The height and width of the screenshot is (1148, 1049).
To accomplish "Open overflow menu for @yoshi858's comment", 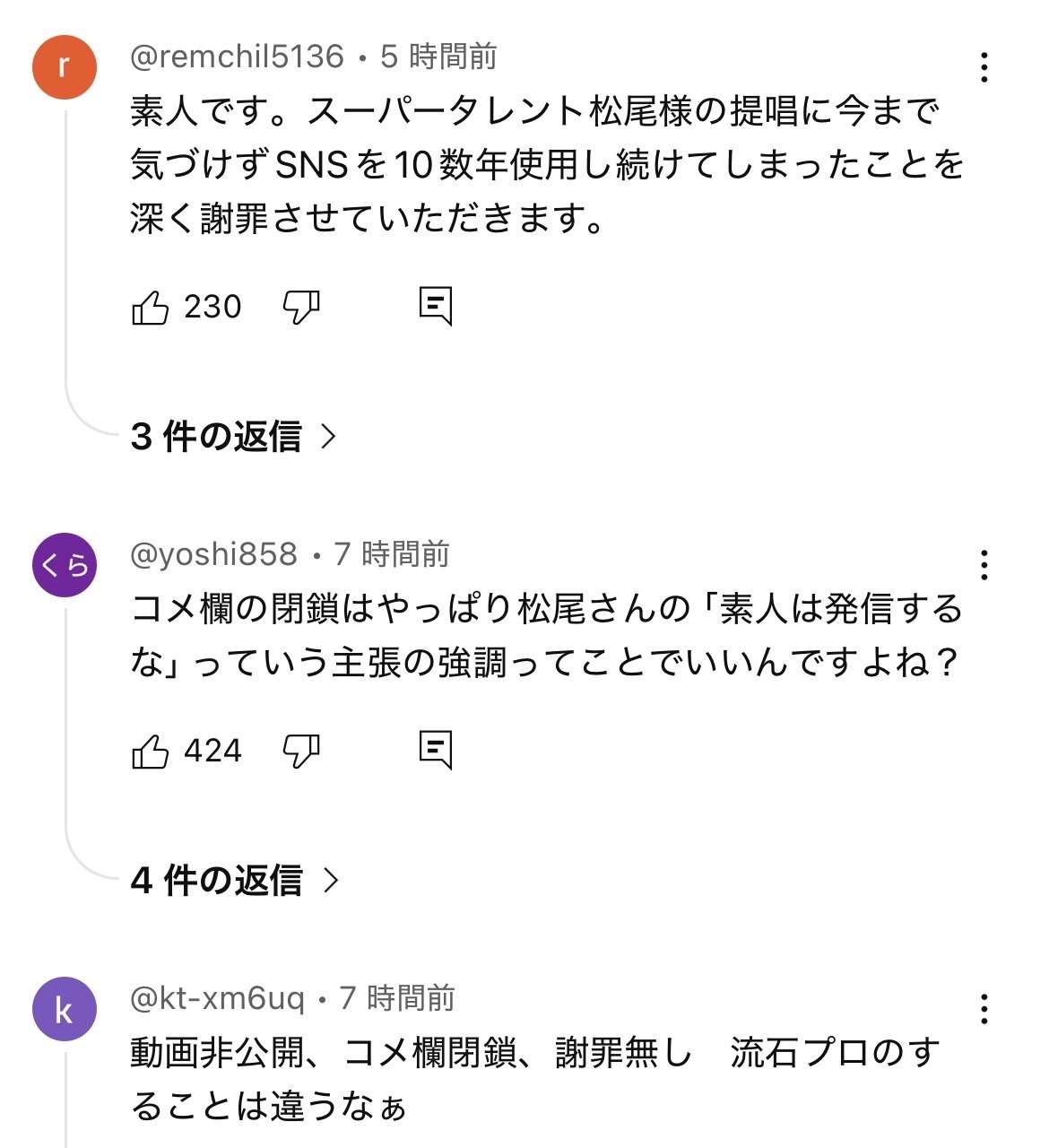I will (x=984, y=565).
